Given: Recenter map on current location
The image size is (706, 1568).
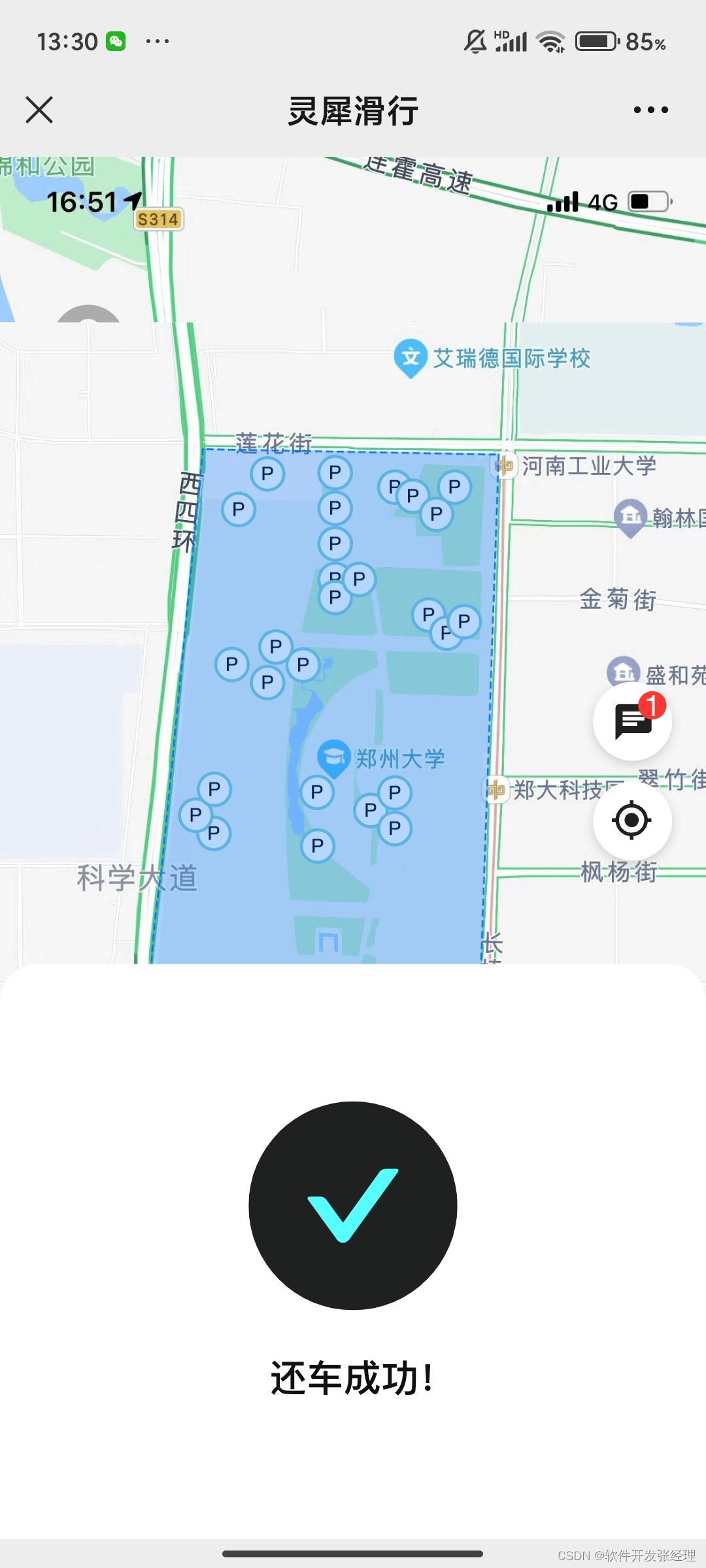Looking at the screenshot, I should 632,820.
